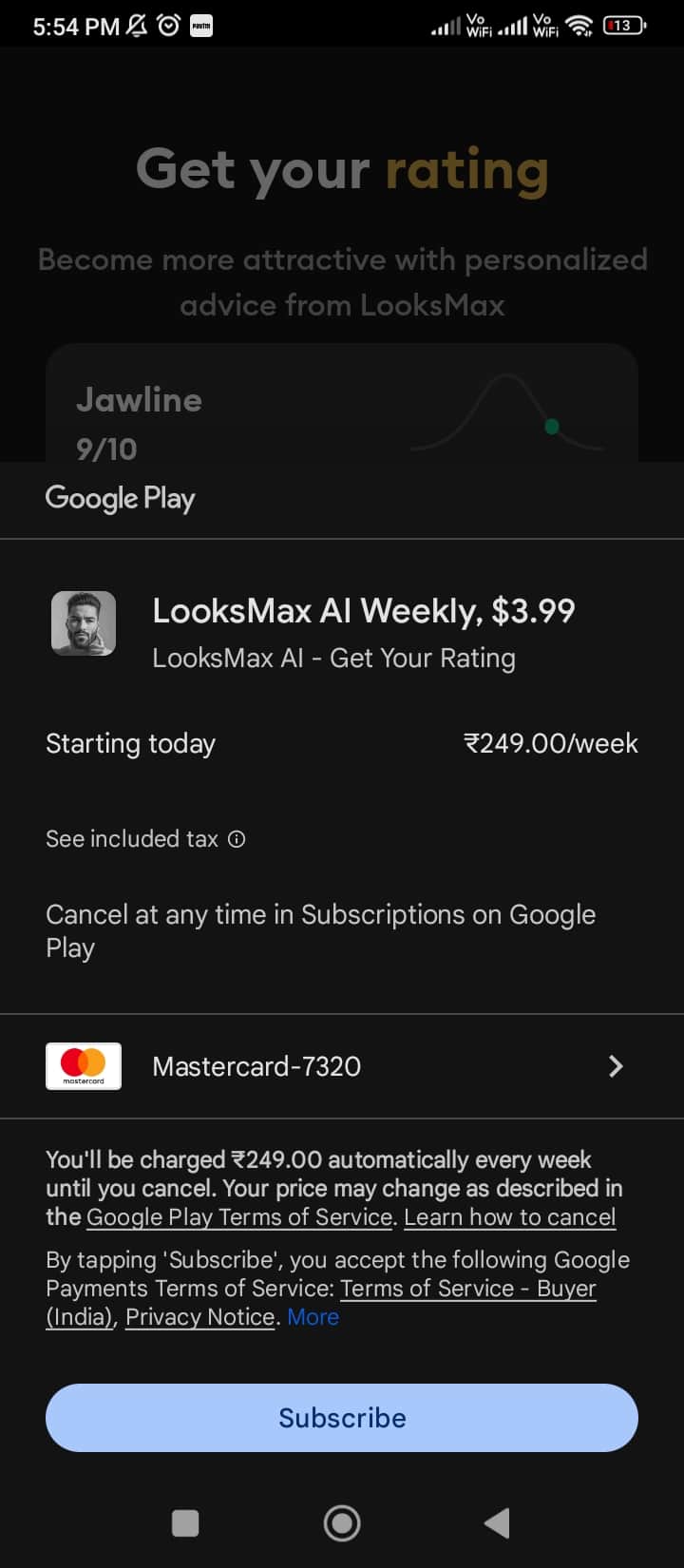Screen dimensions: 684x1568
Task: Expand the 'More' terms disclosure
Action: point(313,1317)
